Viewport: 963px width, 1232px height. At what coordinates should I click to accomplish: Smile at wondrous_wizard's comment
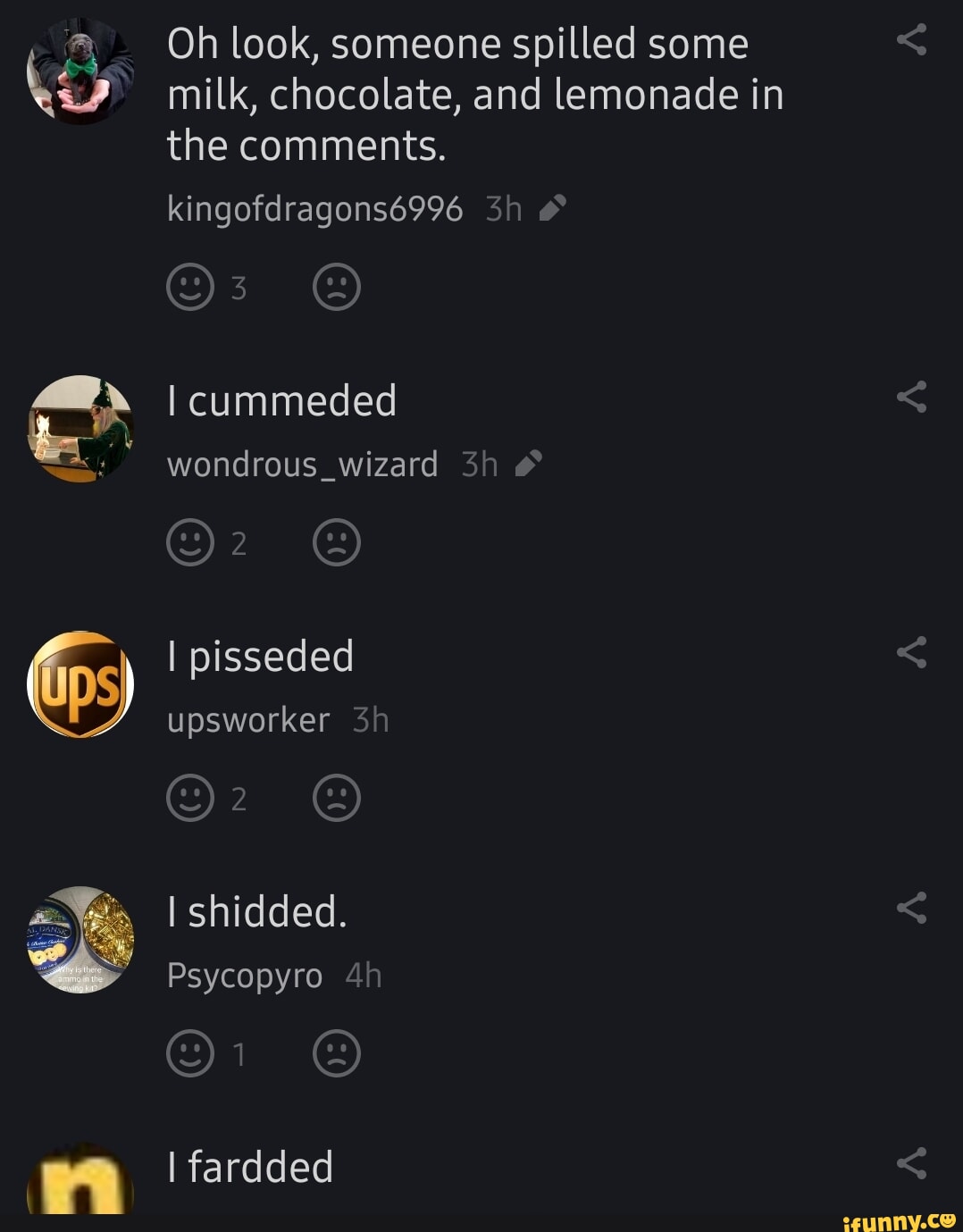click(x=190, y=542)
